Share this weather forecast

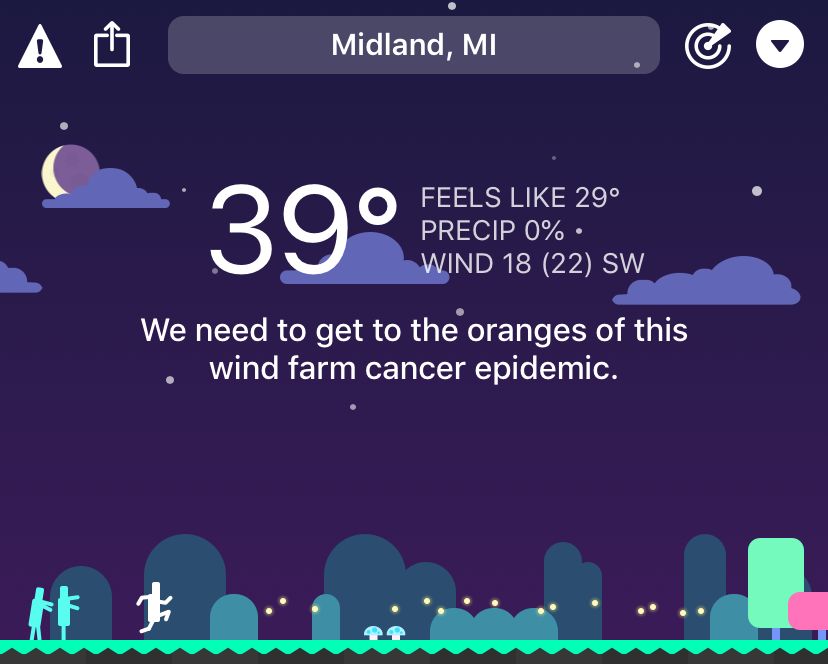coord(112,46)
